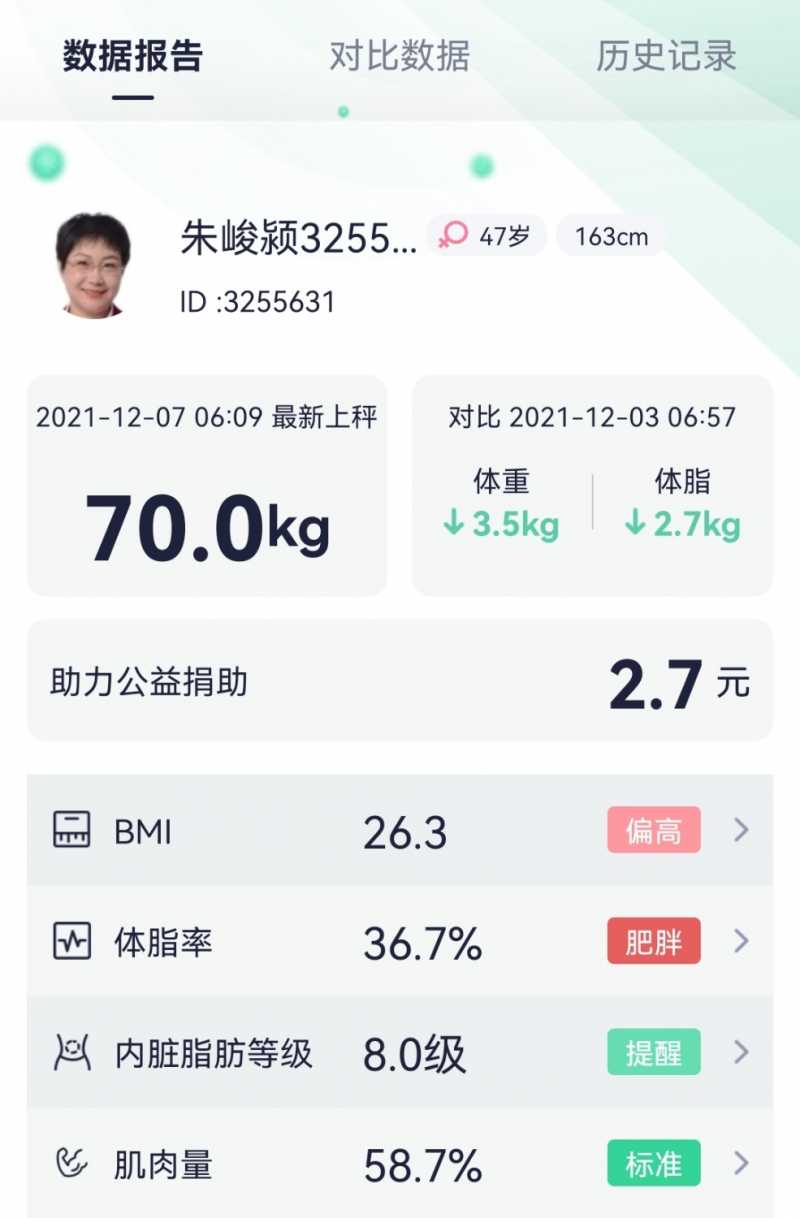This screenshot has height=1218, width=800.
Task: Select the 数据报告 tab
Action: coord(133,56)
